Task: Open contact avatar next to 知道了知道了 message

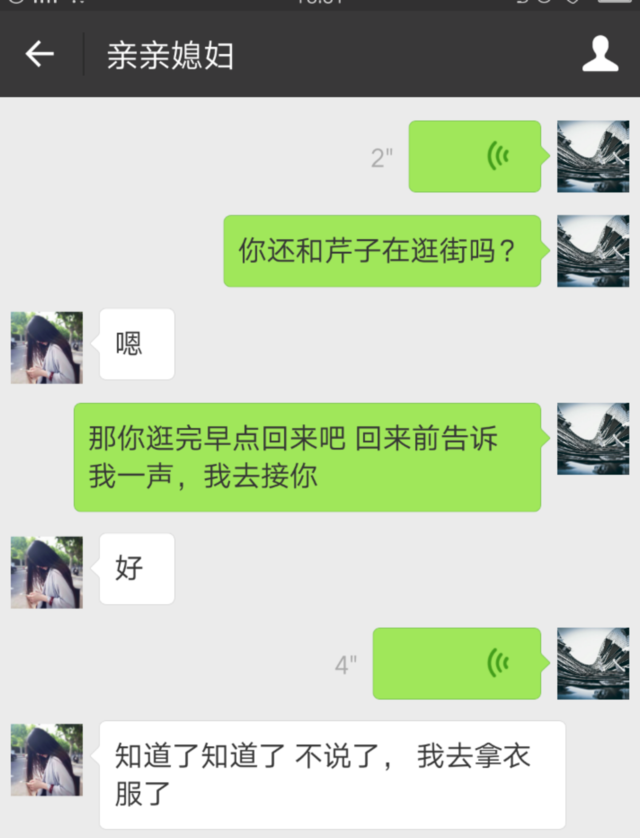Action: pyautogui.click(x=47, y=760)
